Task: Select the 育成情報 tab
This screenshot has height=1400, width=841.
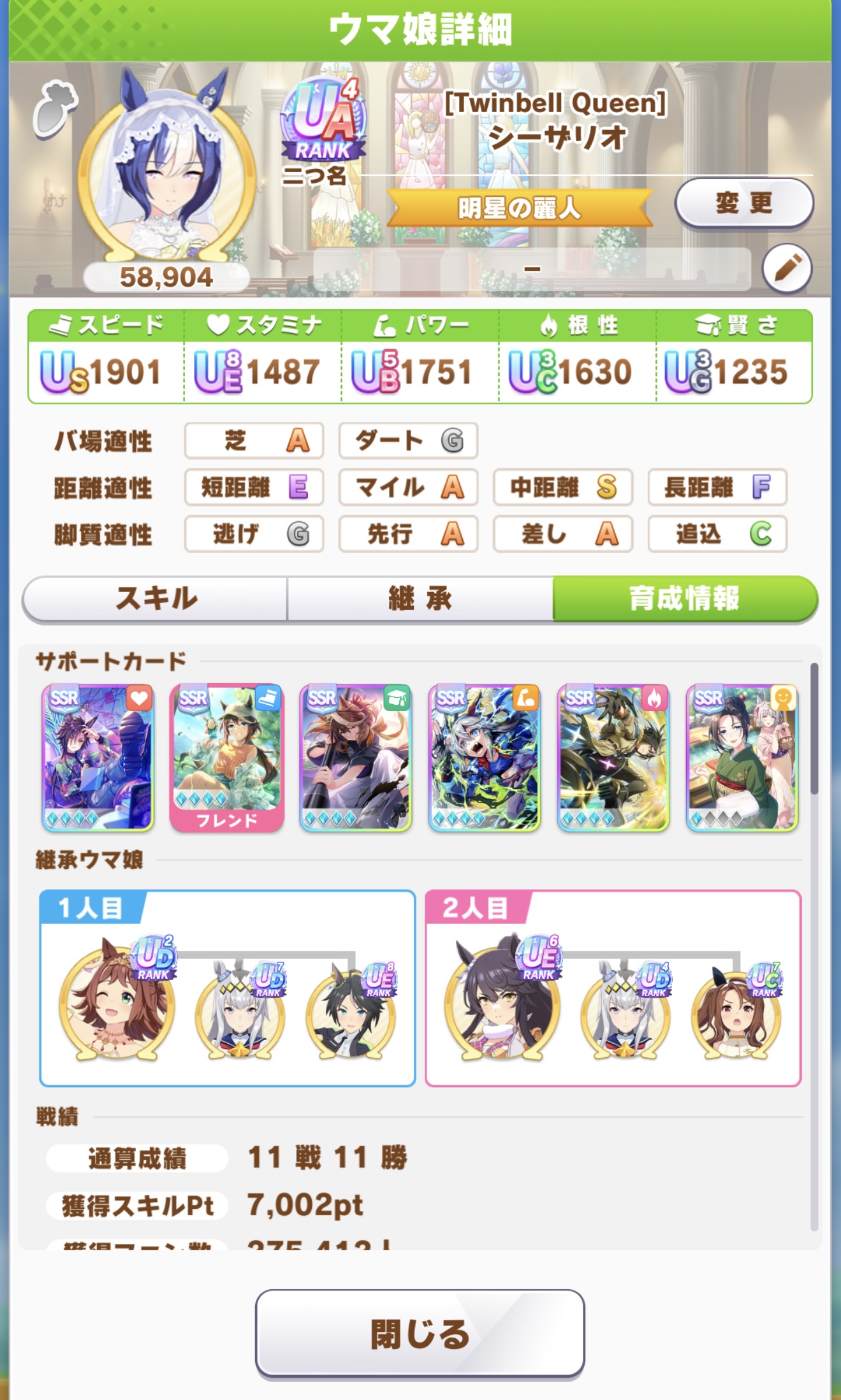Action: click(x=684, y=598)
